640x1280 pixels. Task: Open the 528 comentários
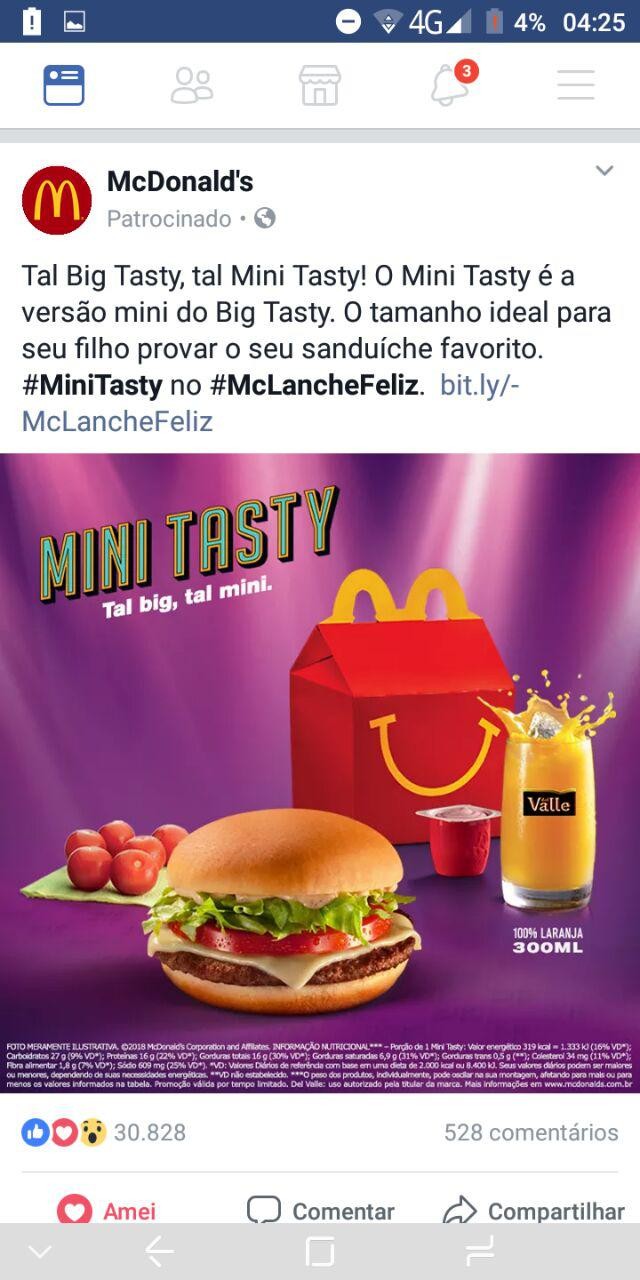531,1132
